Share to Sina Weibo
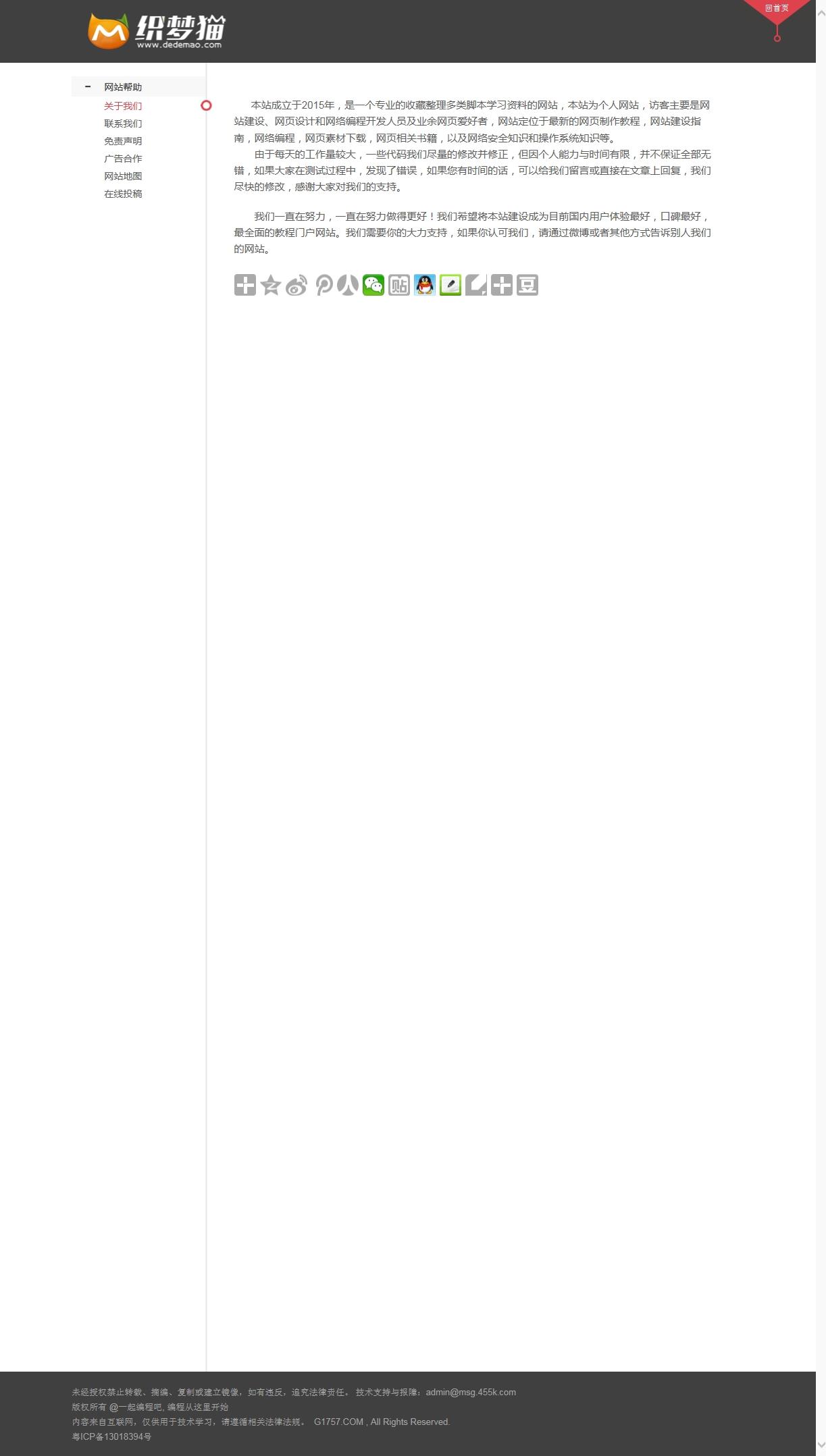Screen dimensions: 826x1456 296,286
